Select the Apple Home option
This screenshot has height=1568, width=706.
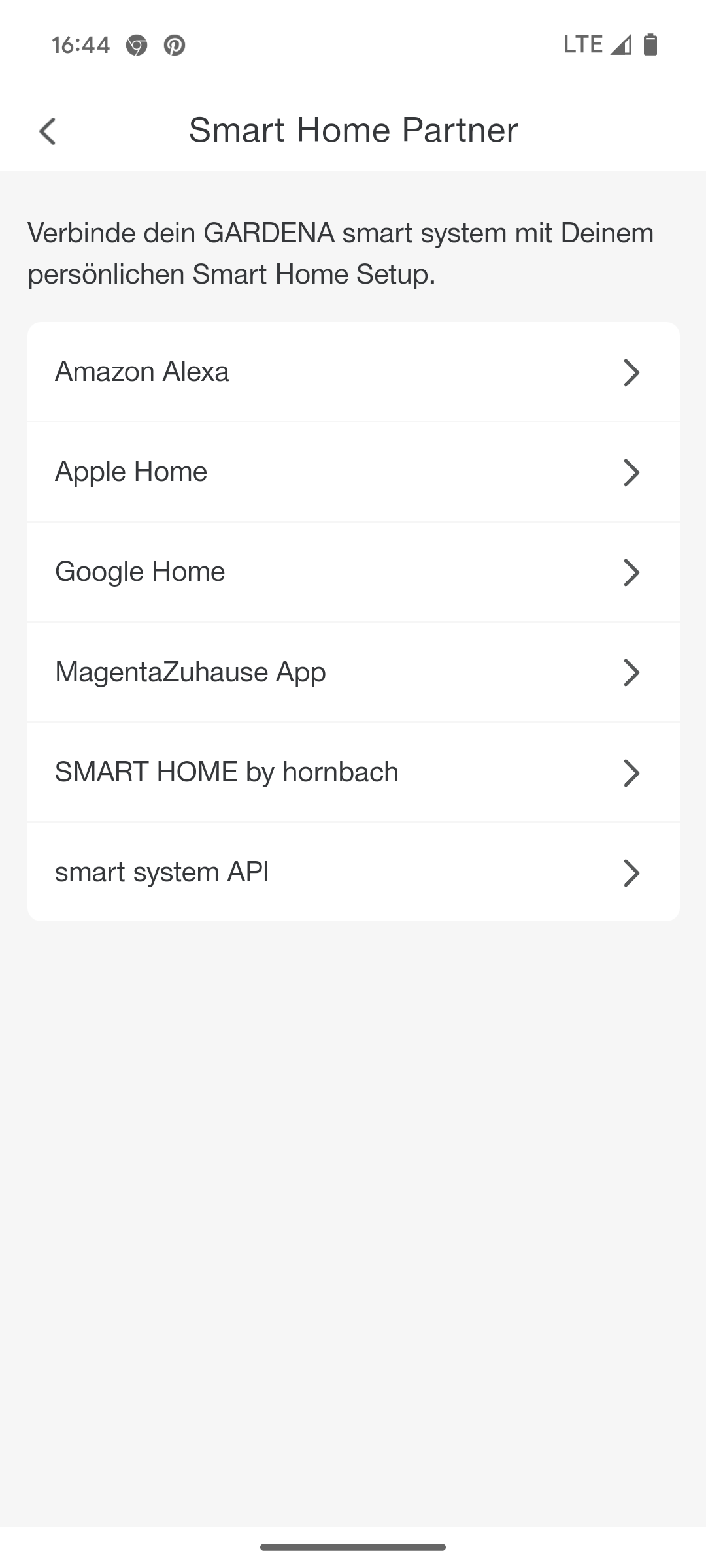coord(353,472)
